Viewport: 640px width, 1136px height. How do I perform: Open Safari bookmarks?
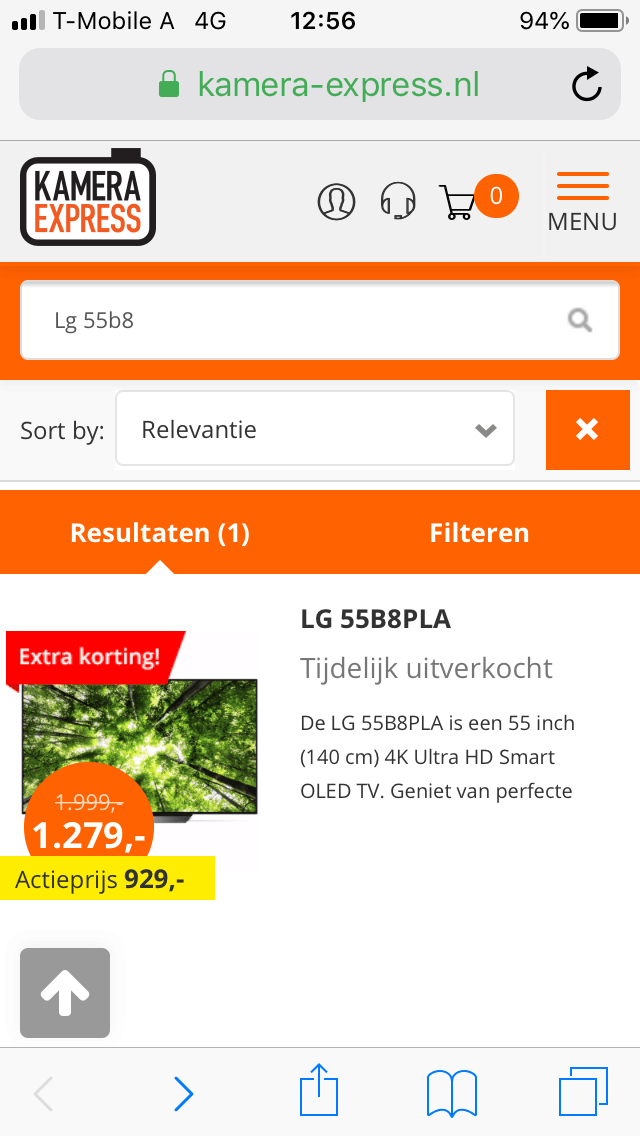[x=452, y=1093]
